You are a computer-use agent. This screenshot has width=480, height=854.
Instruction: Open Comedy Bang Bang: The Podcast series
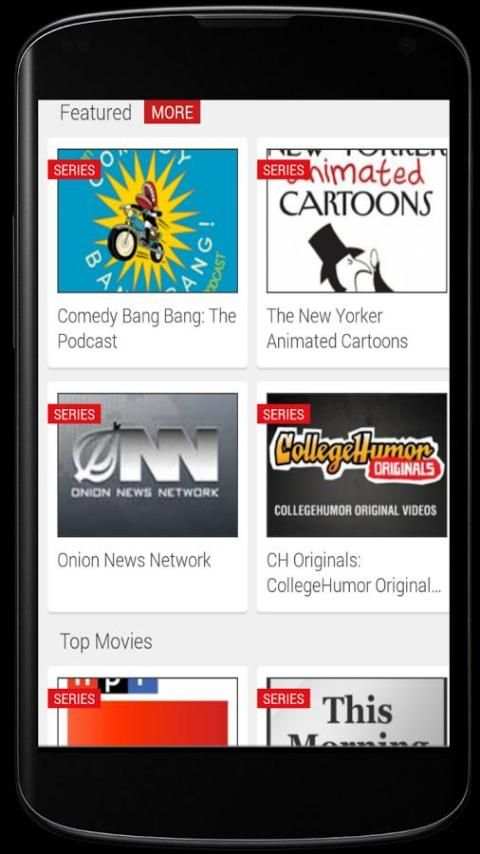(x=148, y=253)
